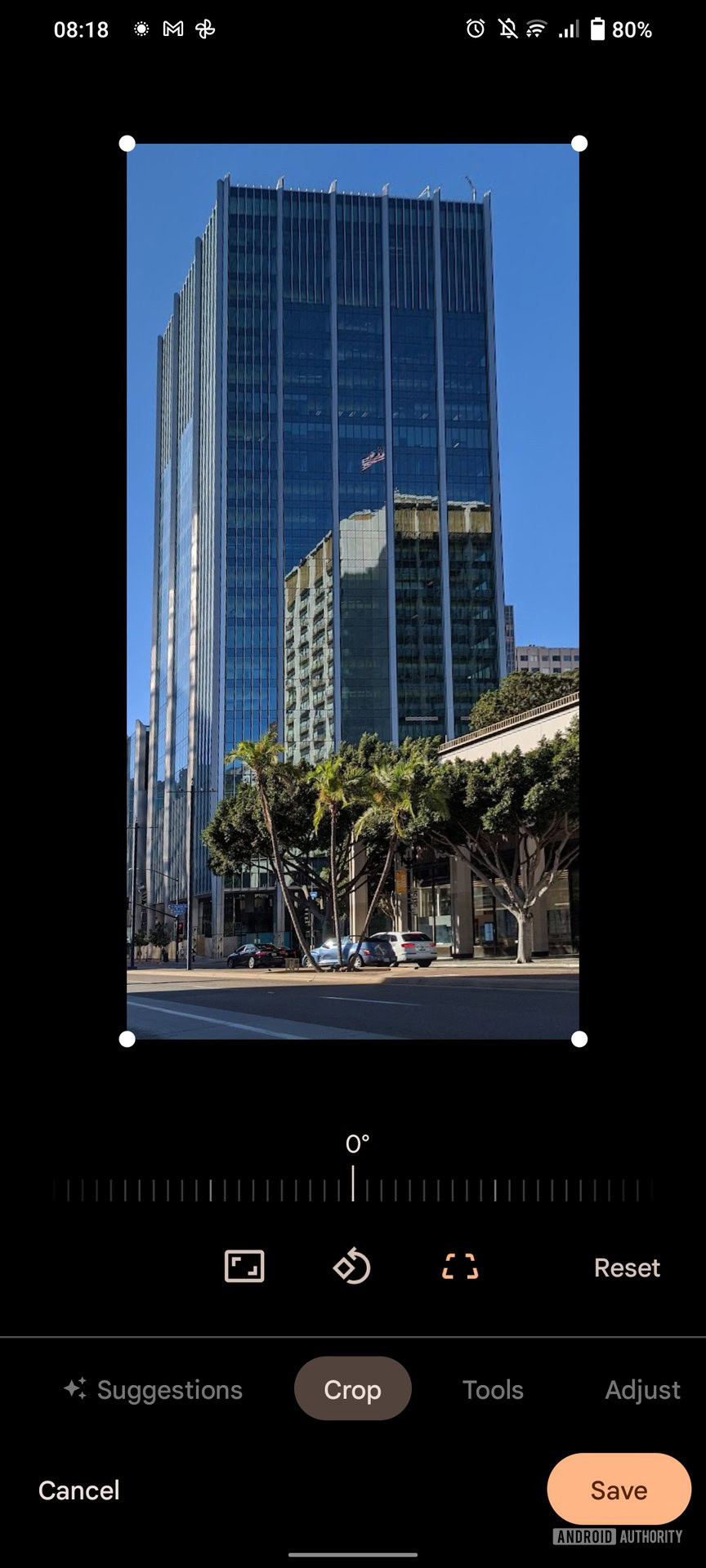Tap the perspective free-transform icon
Image resolution: width=706 pixels, height=1568 pixels.
(x=460, y=1267)
